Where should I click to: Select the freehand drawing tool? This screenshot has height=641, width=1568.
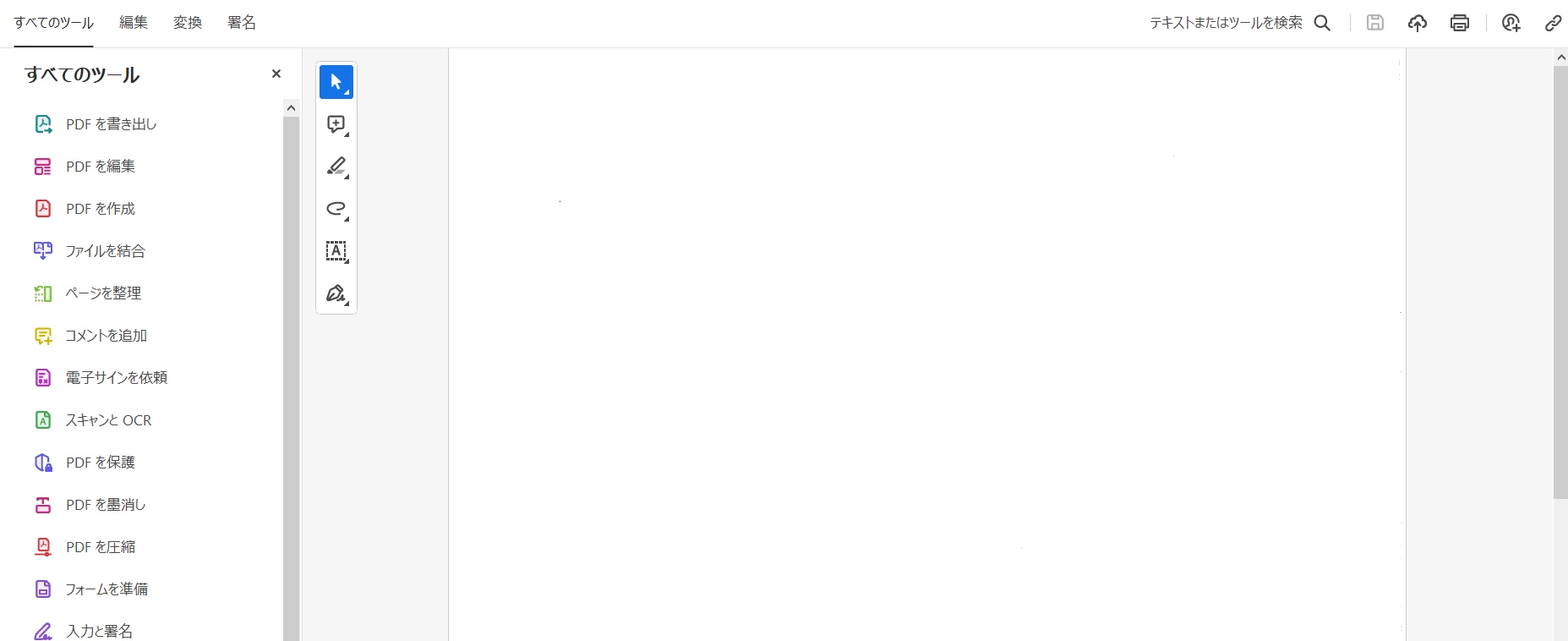click(x=336, y=209)
